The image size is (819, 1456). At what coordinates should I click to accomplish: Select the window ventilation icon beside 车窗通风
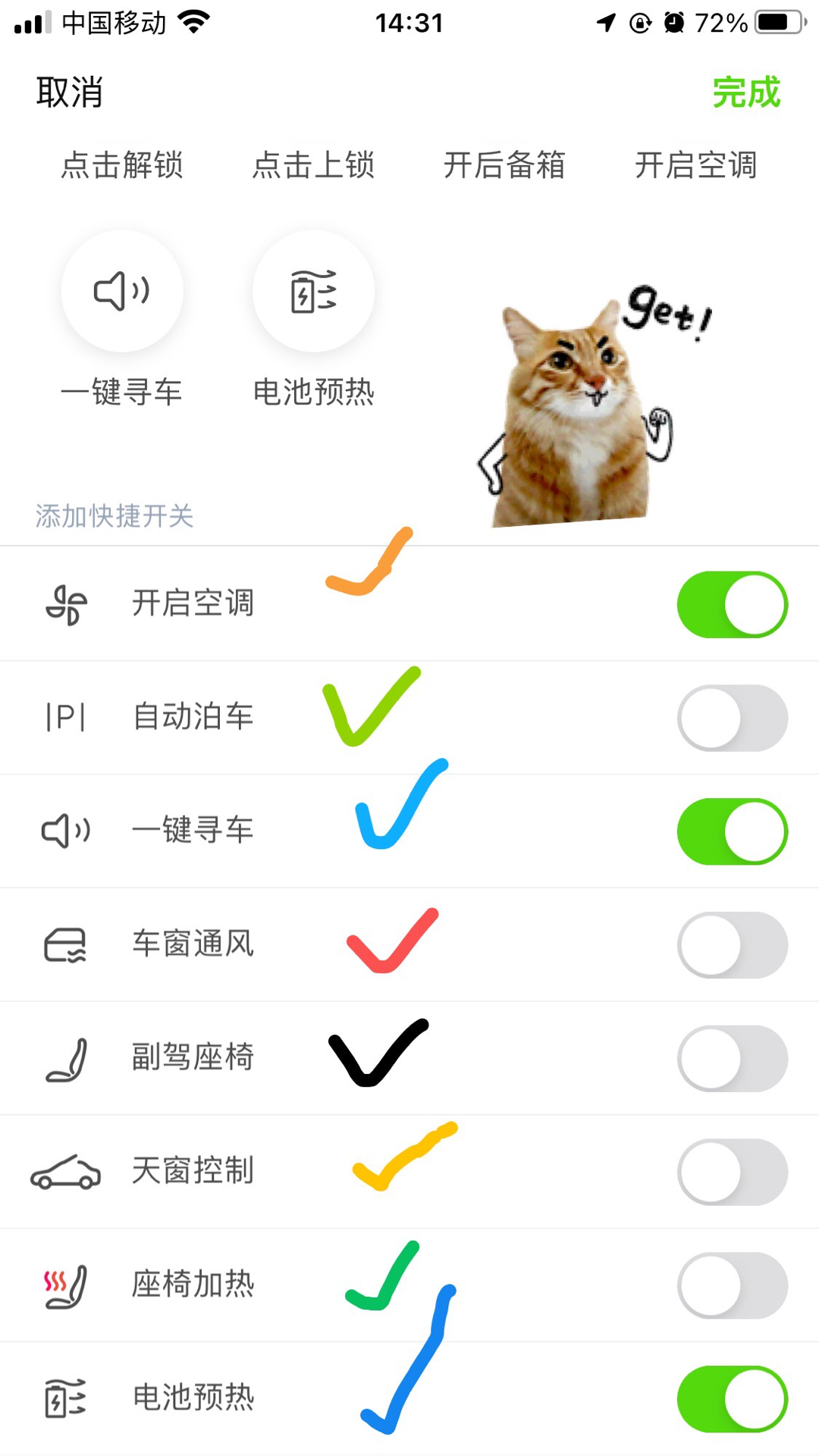pyautogui.click(x=67, y=944)
